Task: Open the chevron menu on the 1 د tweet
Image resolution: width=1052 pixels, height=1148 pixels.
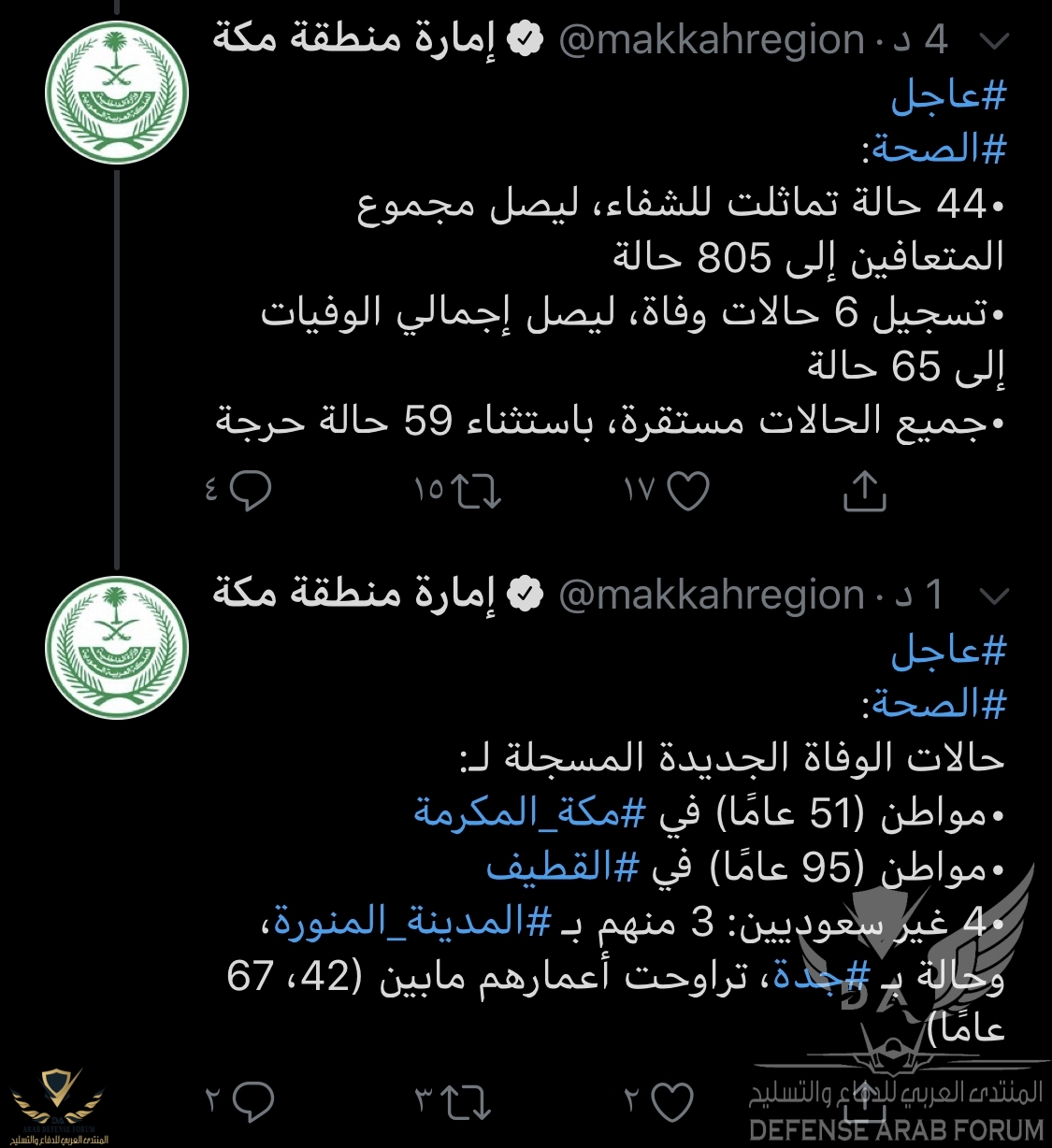Action: (x=995, y=596)
